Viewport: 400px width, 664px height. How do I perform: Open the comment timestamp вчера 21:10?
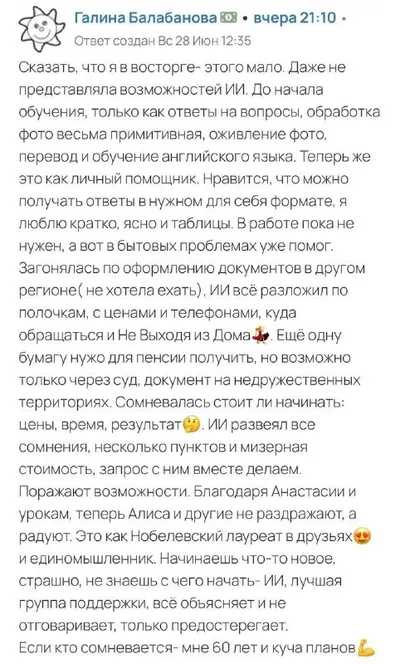[x=295, y=18]
